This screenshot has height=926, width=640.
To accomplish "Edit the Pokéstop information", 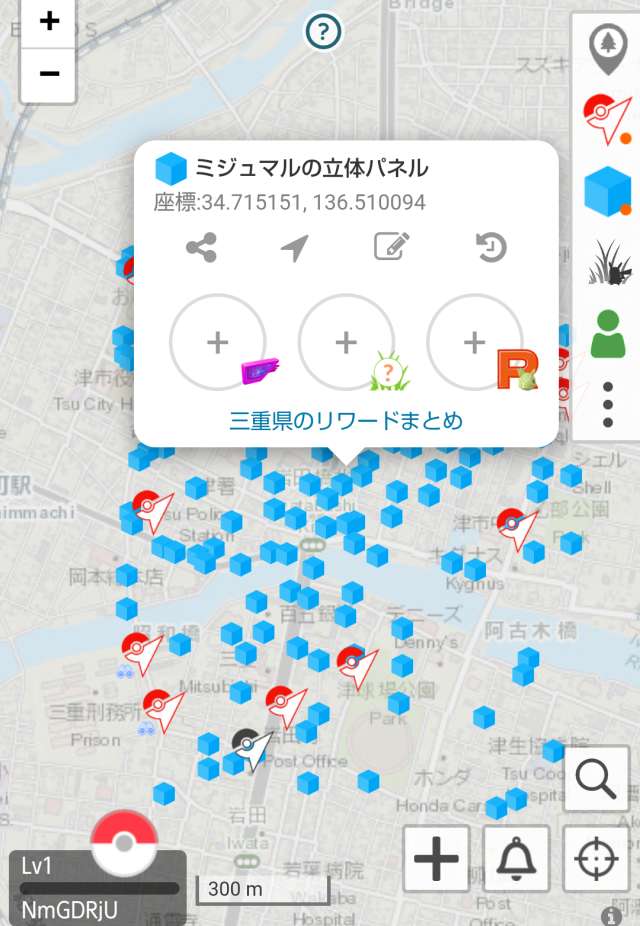I will click(392, 247).
